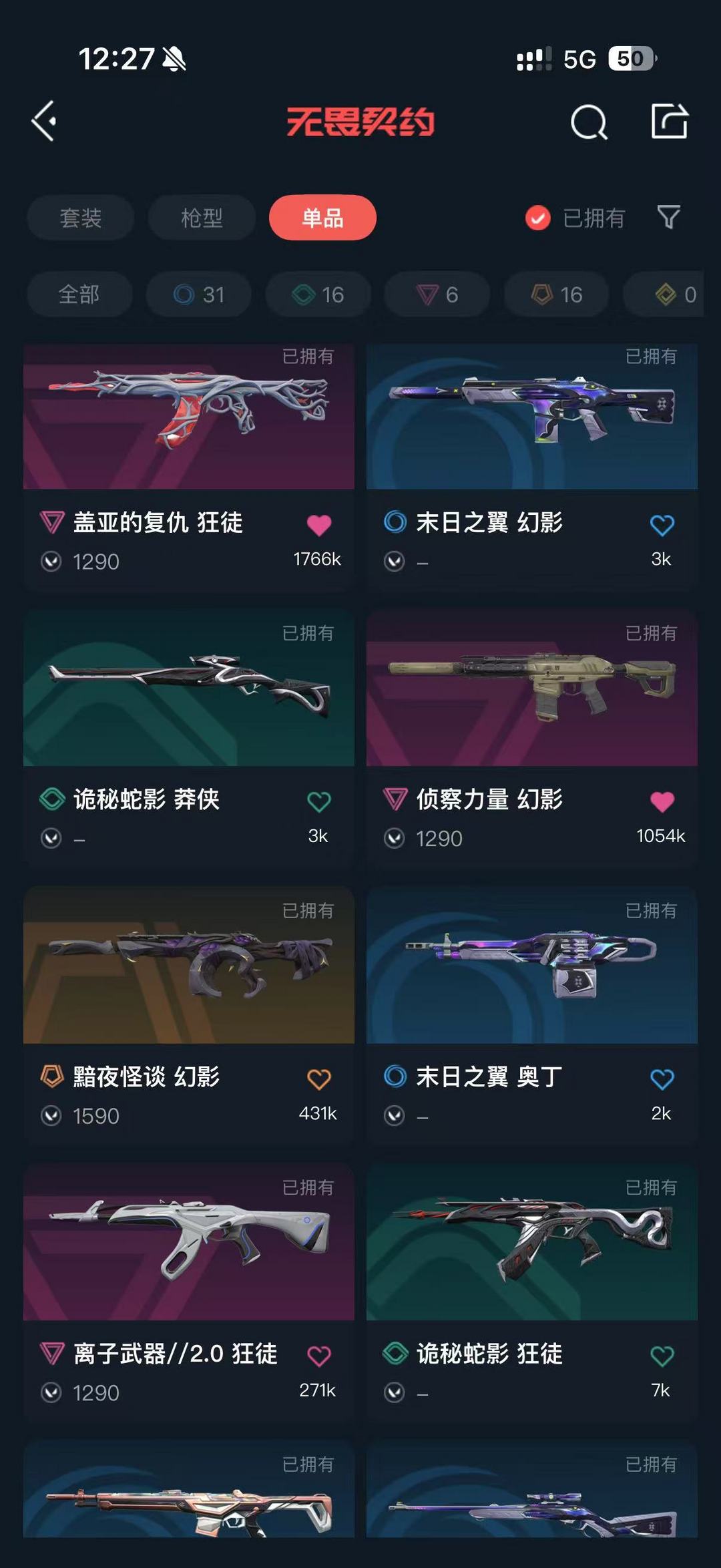Select the 全部 rarity chip
This screenshot has width=721, height=1568.
79,294
